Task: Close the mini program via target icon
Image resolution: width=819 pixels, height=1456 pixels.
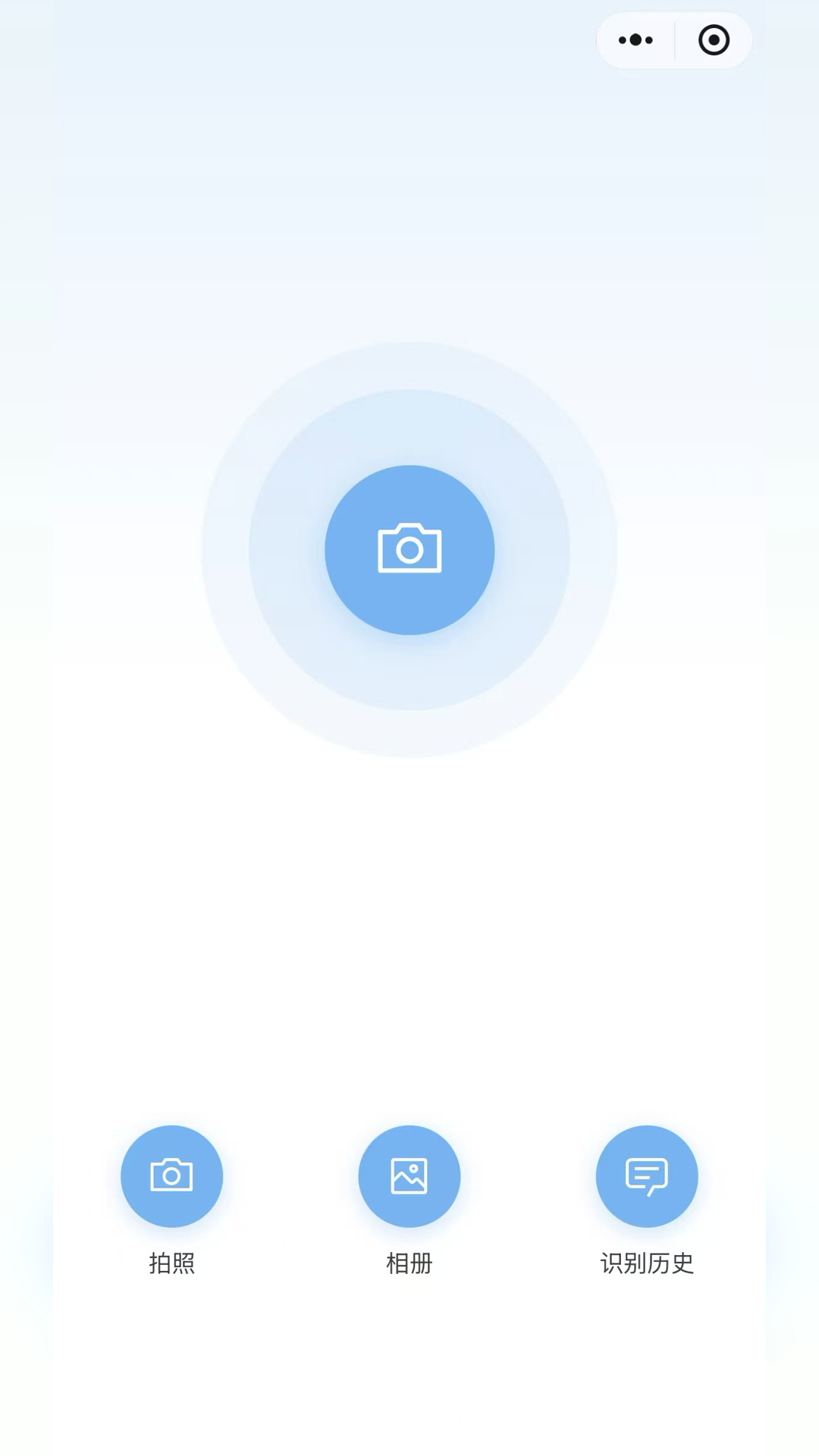Action: (x=714, y=40)
